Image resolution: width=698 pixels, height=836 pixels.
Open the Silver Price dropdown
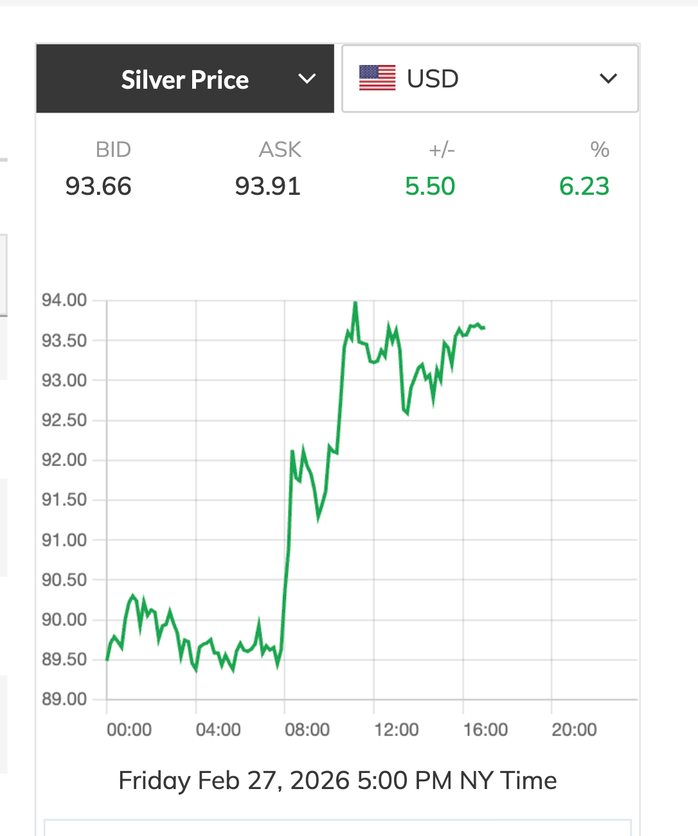tap(186, 79)
